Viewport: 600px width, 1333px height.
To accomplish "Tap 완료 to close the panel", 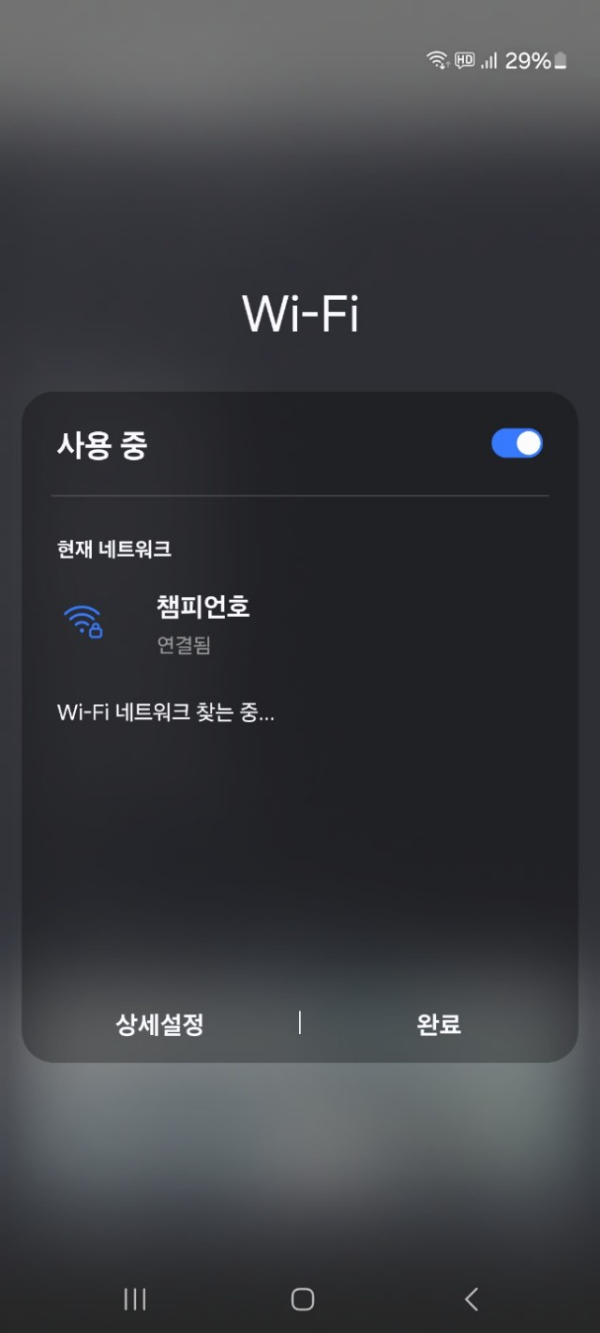I will pyautogui.click(x=438, y=1024).
